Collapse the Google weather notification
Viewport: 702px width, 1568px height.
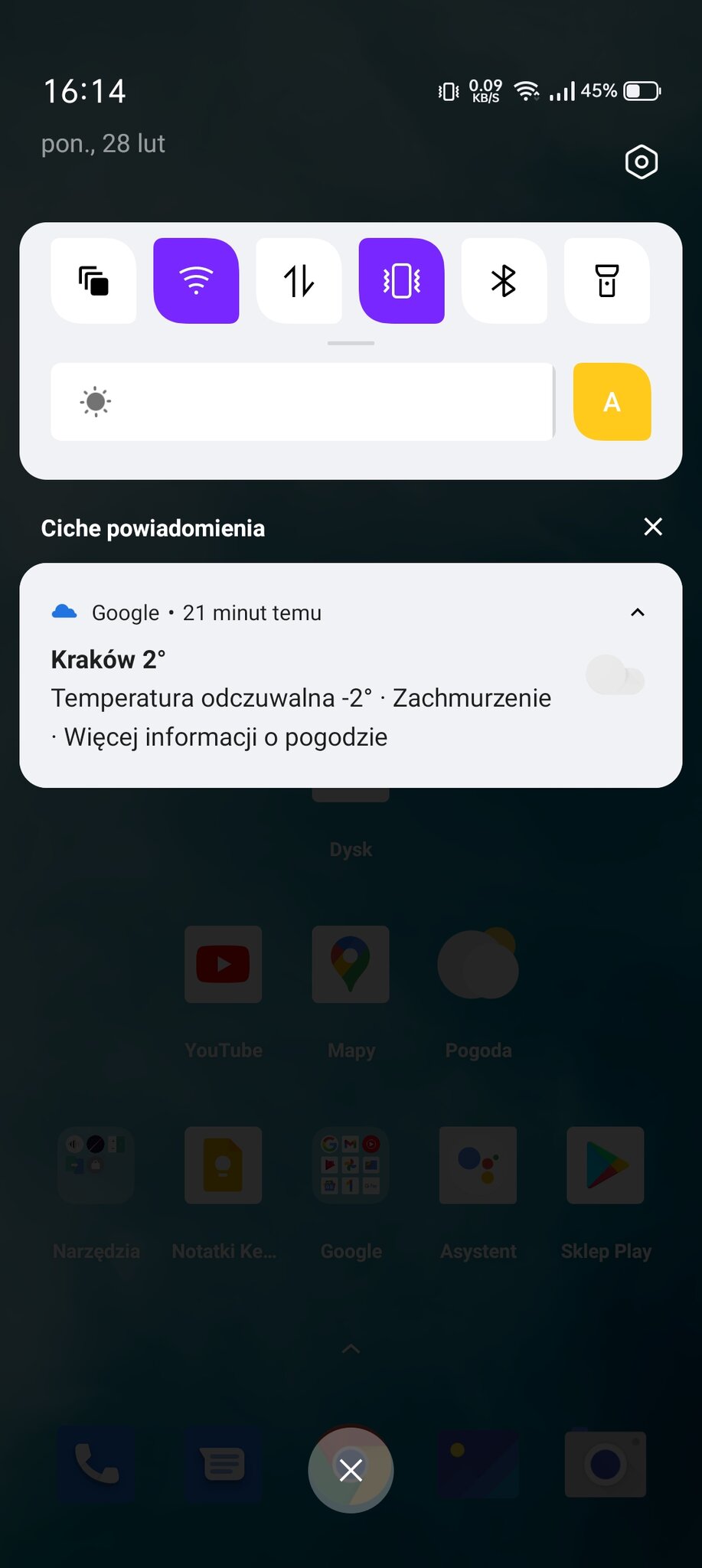tap(637, 612)
